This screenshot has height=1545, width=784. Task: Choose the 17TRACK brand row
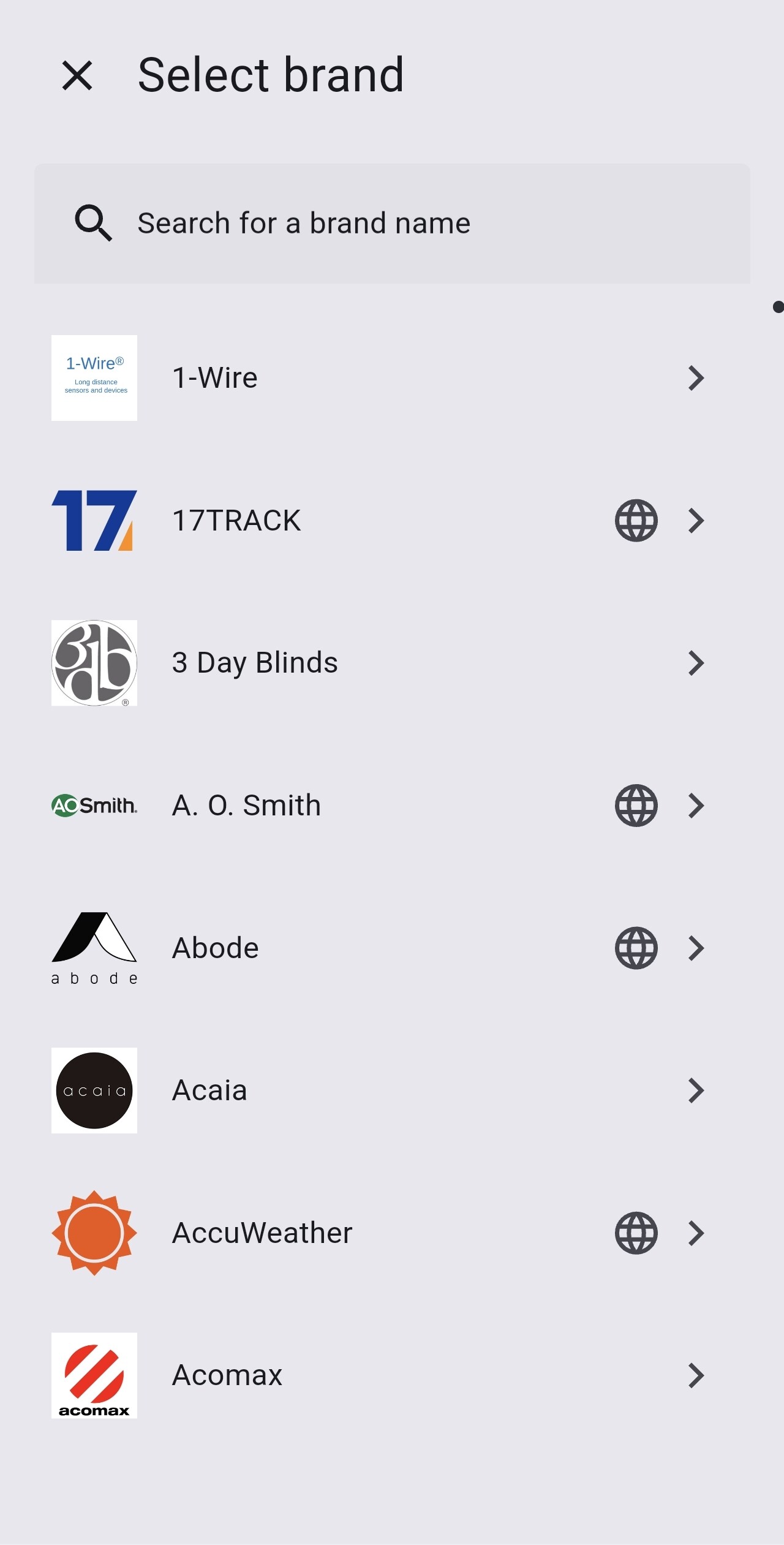point(367,520)
